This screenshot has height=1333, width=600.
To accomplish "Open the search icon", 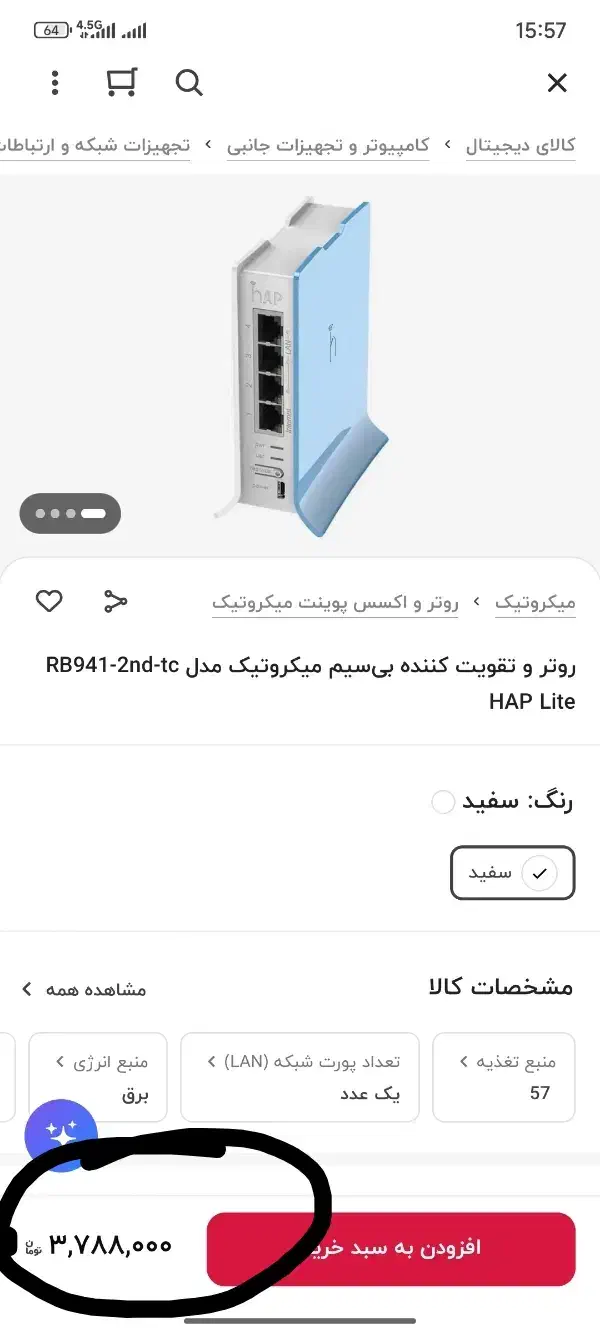I will click(x=189, y=83).
